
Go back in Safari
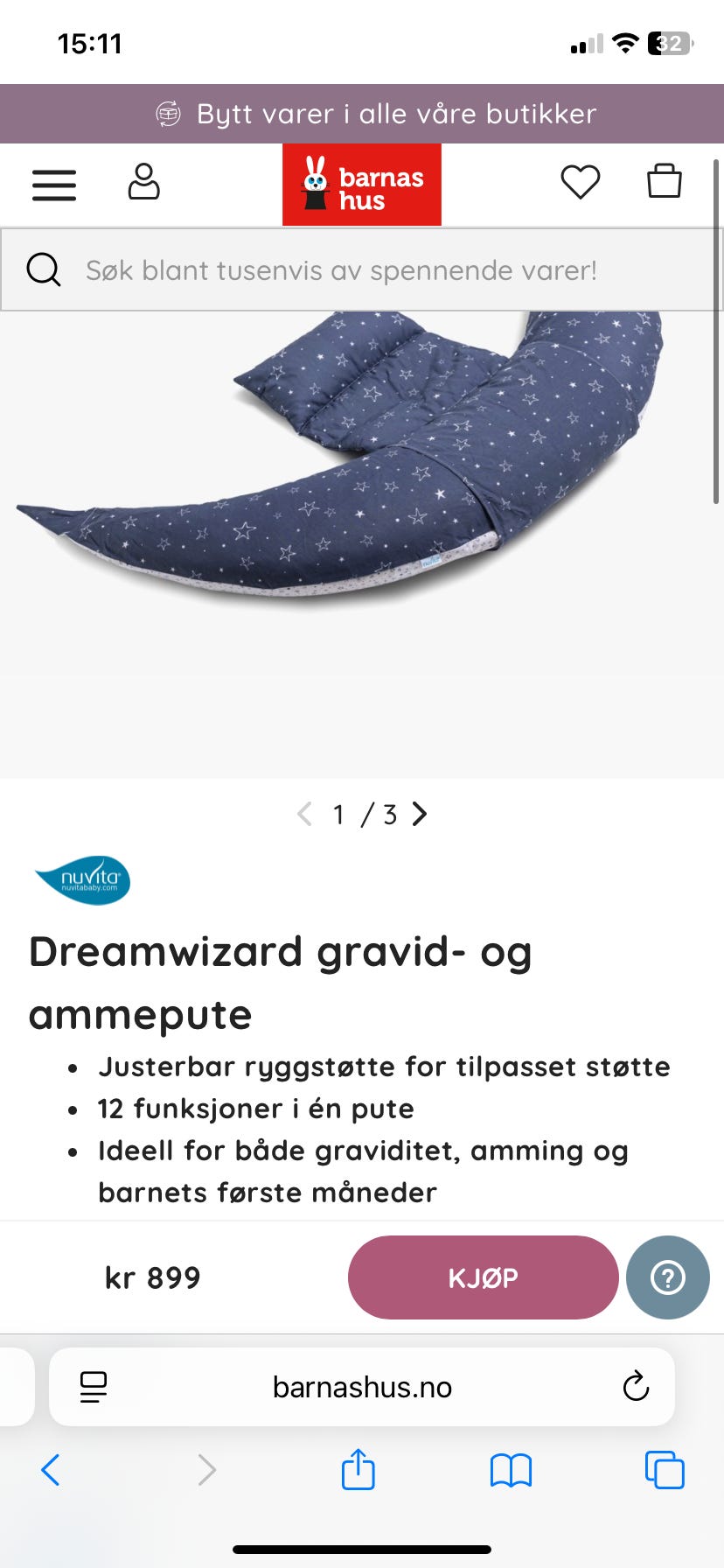point(51,1470)
